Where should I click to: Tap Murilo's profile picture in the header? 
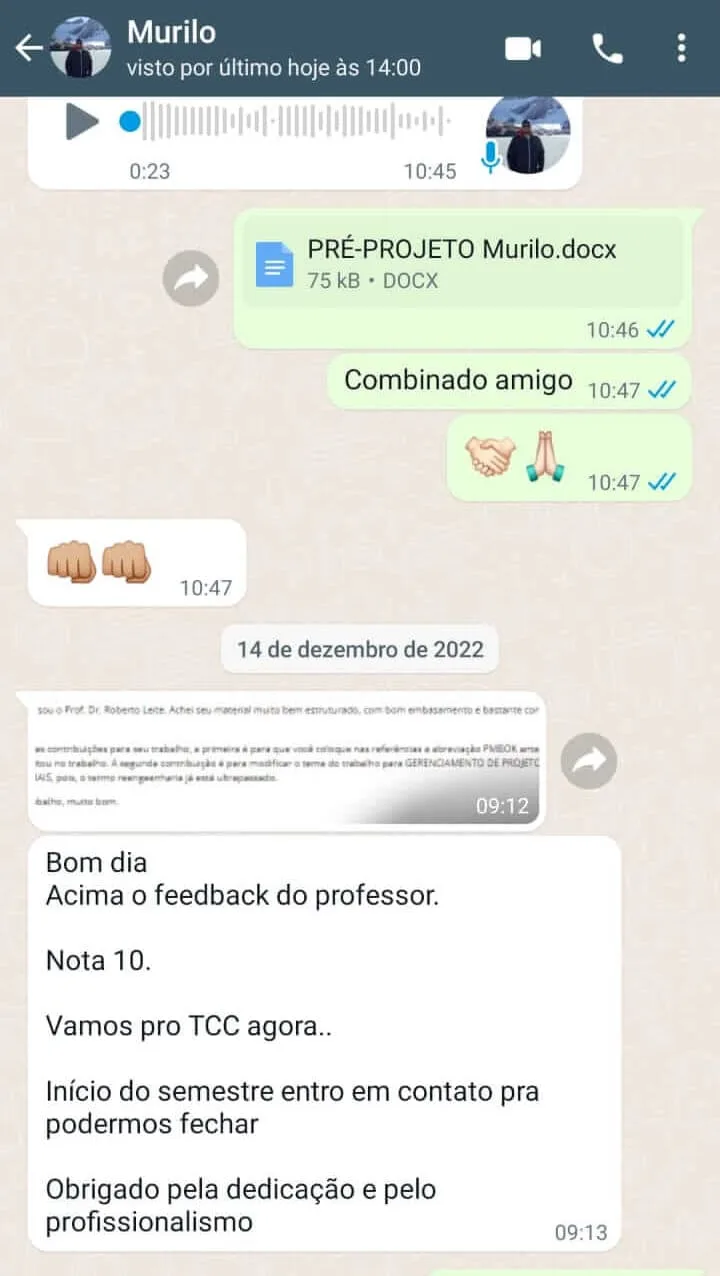(x=80, y=47)
